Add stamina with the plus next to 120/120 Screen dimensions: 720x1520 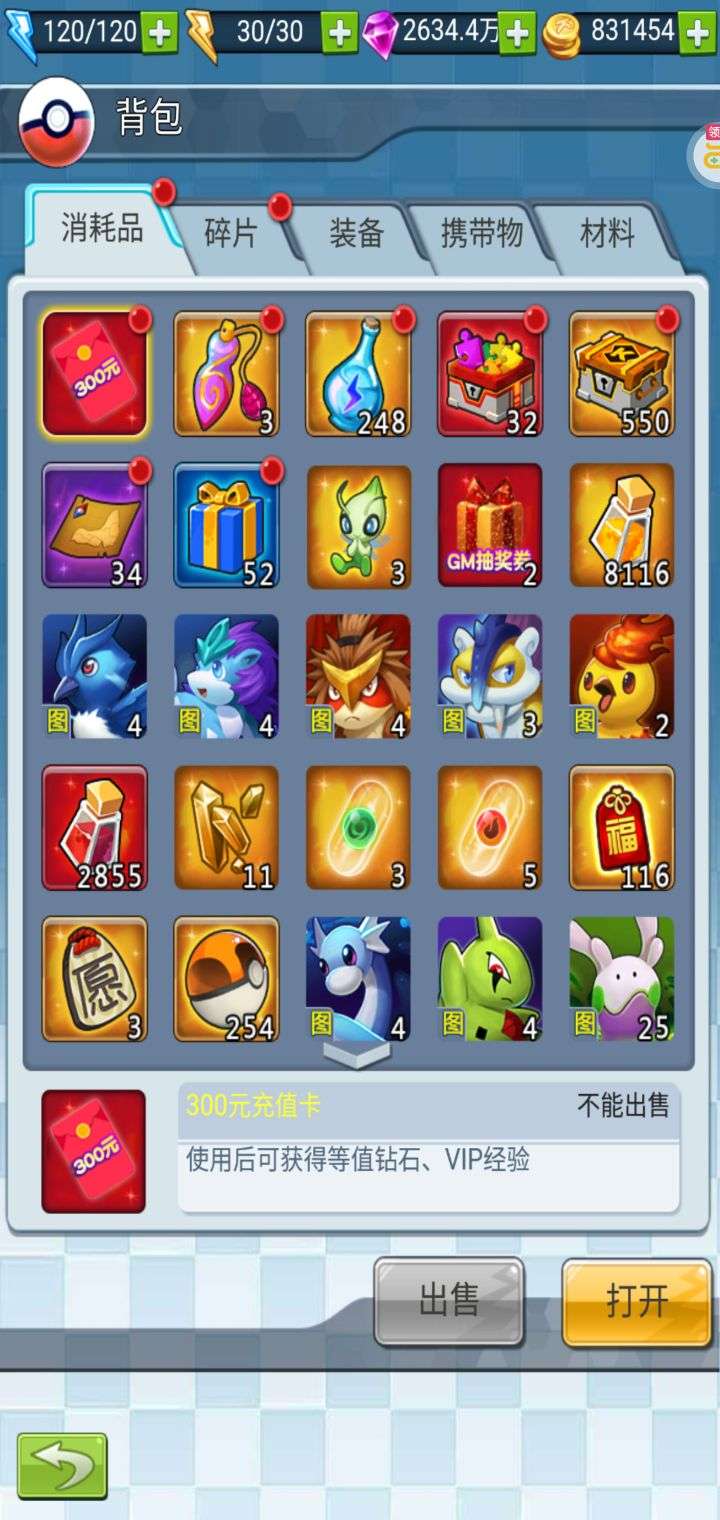pyautogui.click(x=159, y=33)
